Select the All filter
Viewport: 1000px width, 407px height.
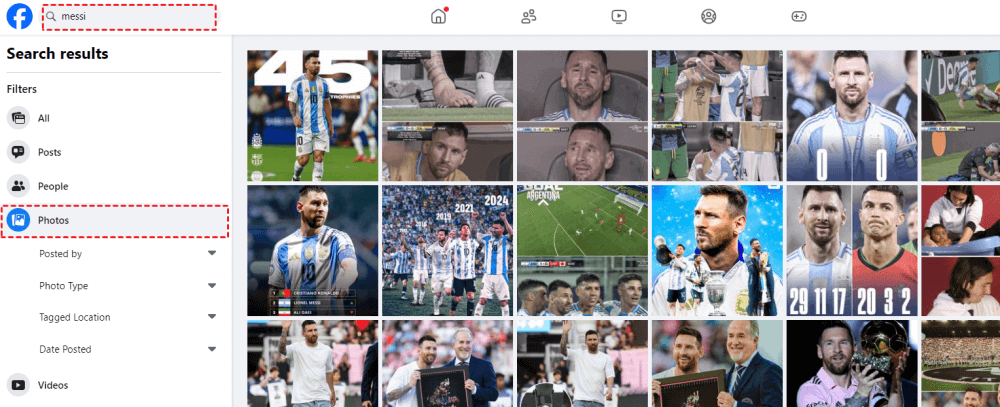(43, 118)
